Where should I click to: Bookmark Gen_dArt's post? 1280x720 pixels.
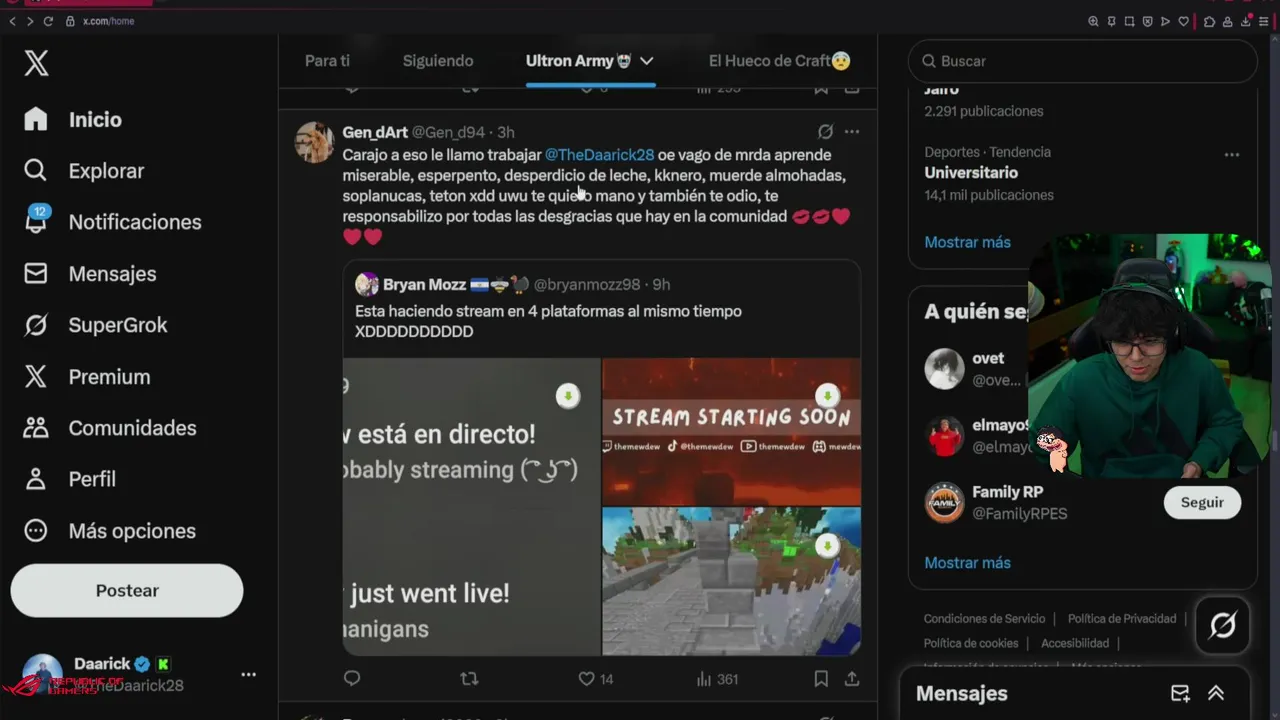[821, 679]
